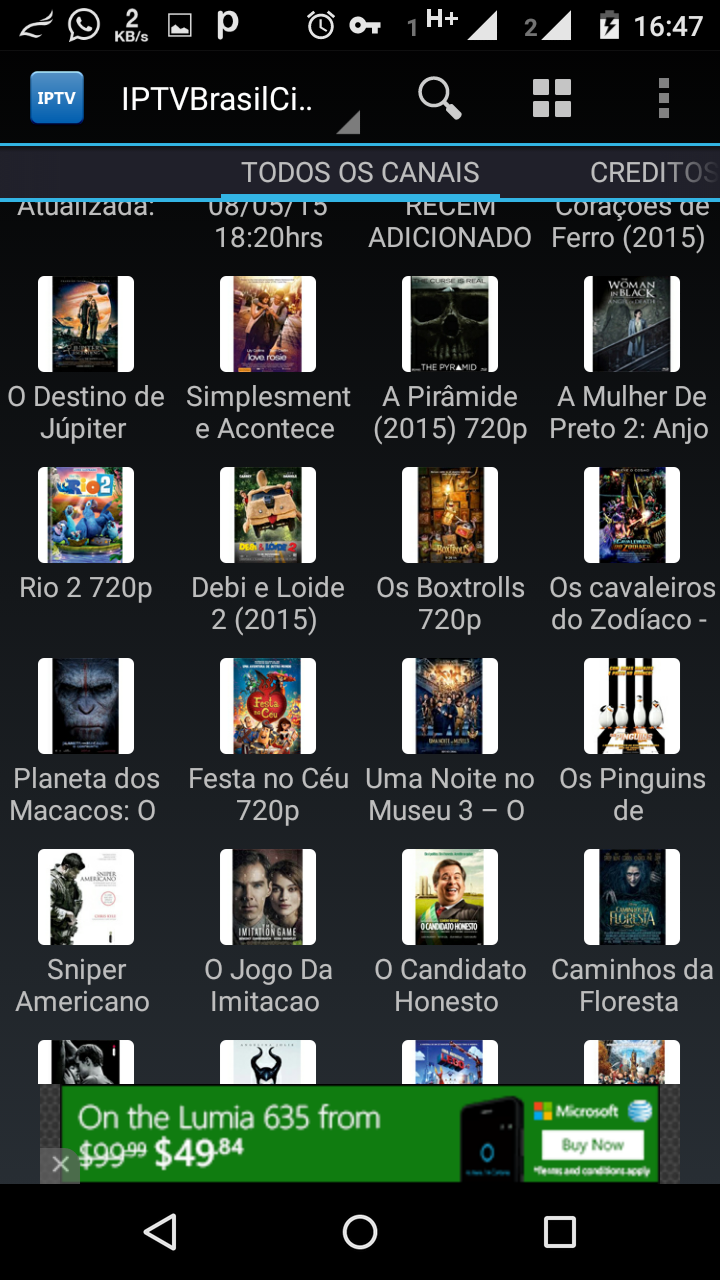Tap the system back button
The height and width of the screenshot is (1280, 720).
tap(160, 1232)
